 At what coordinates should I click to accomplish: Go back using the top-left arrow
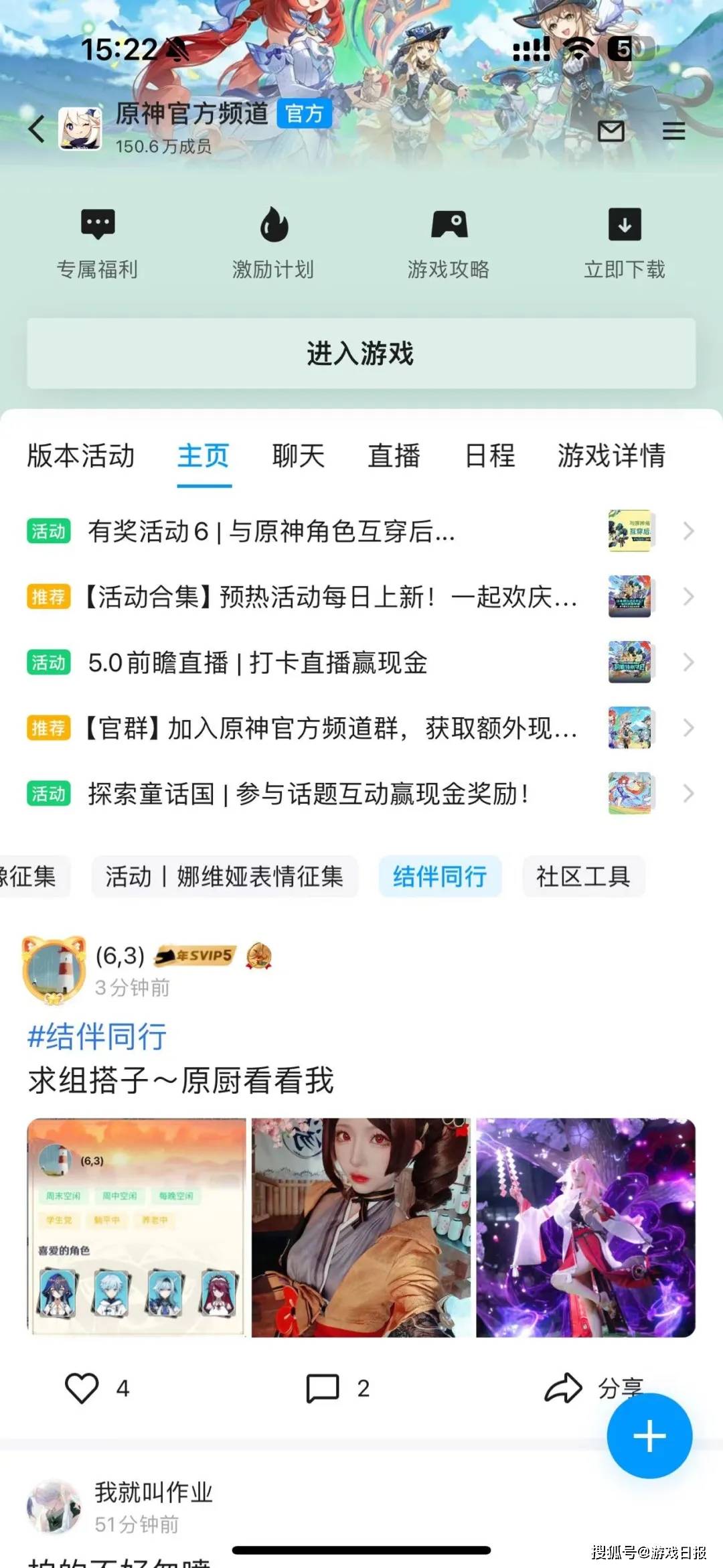coord(37,129)
